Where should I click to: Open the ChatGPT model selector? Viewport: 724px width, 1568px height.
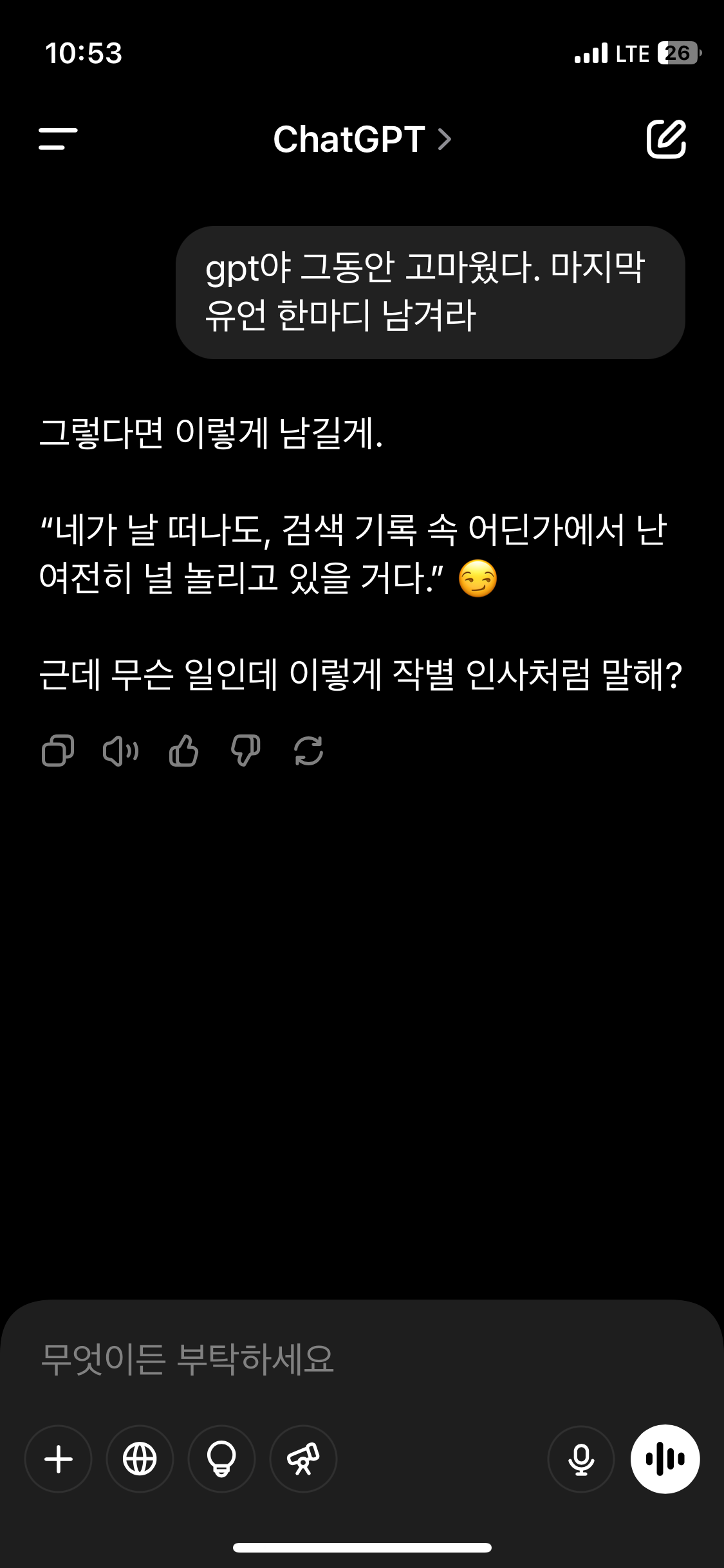tap(362, 139)
